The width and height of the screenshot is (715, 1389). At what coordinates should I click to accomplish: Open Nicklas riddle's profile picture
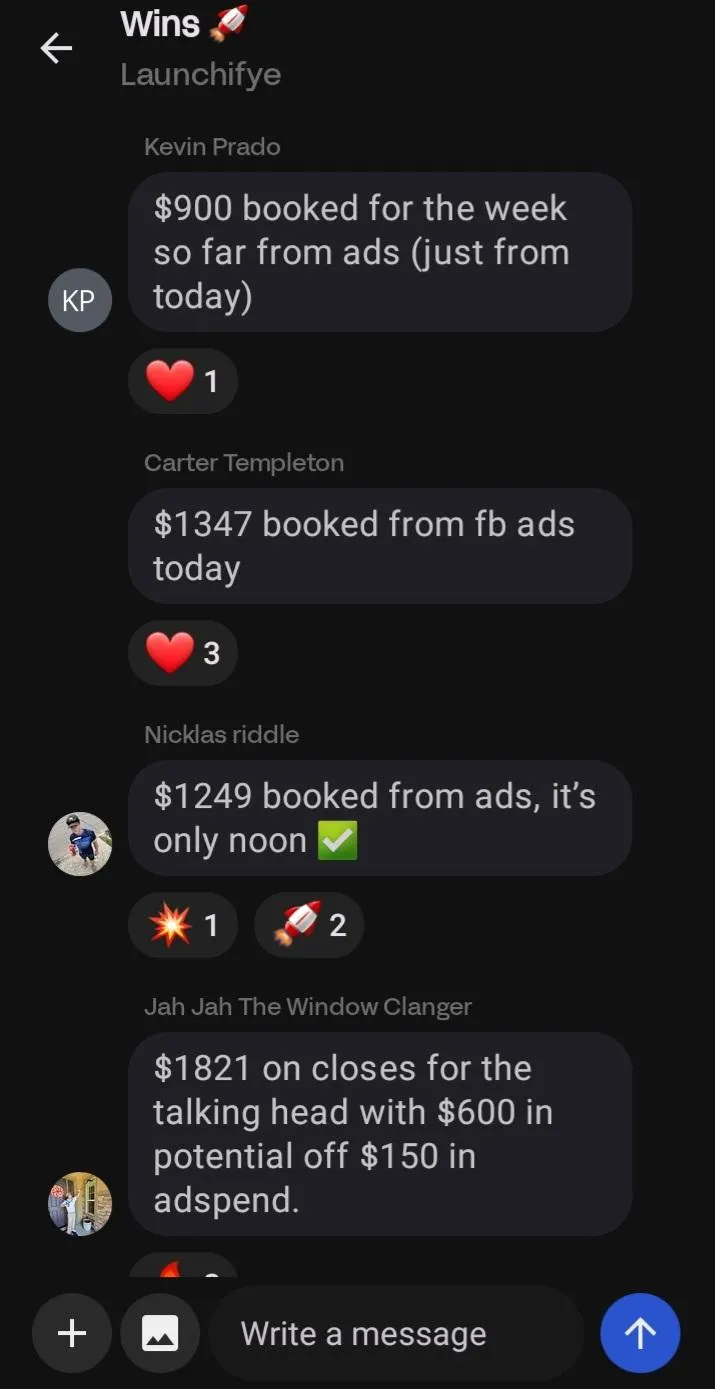(80, 843)
